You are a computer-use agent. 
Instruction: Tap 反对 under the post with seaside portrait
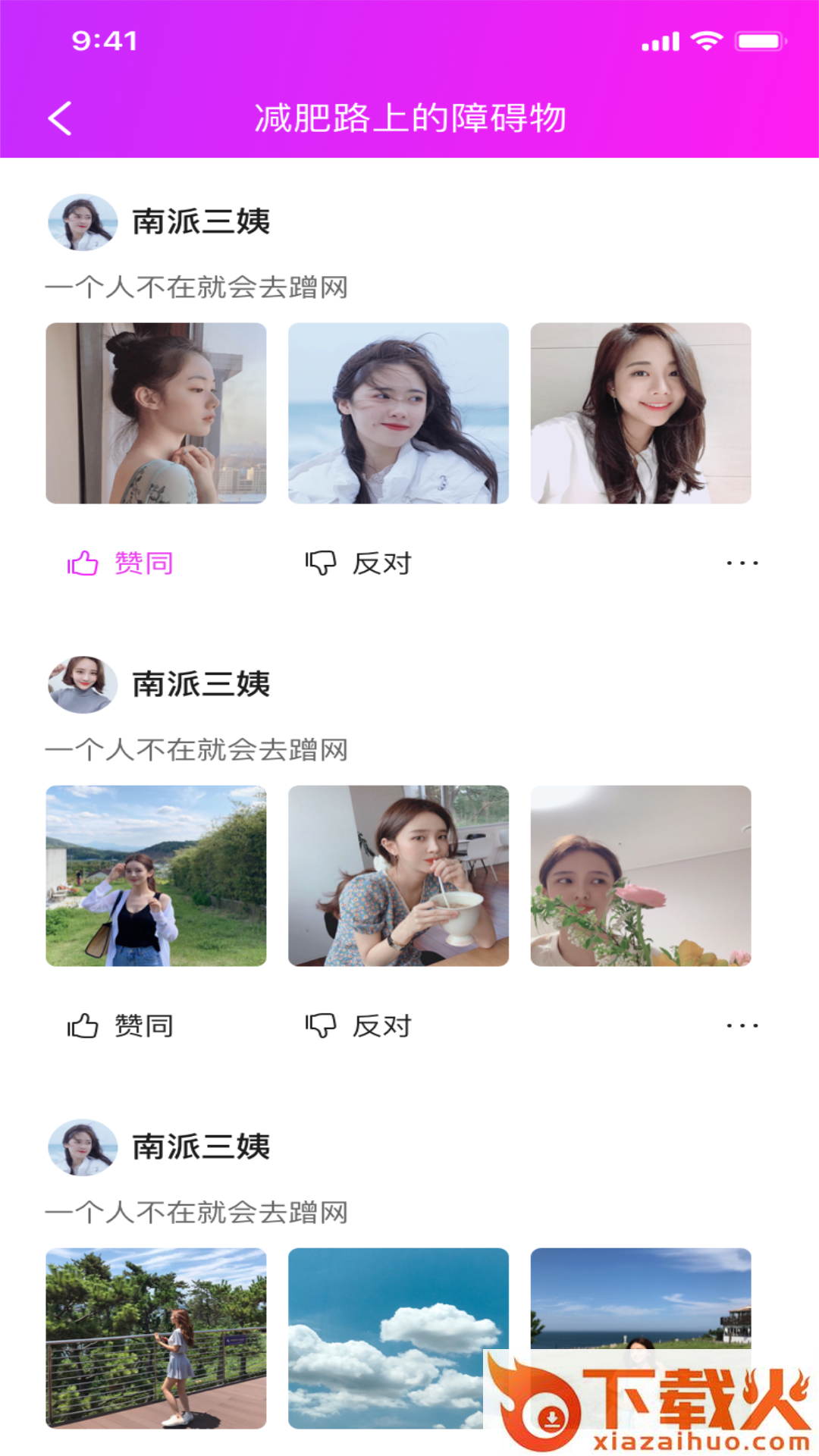coord(359,563)
